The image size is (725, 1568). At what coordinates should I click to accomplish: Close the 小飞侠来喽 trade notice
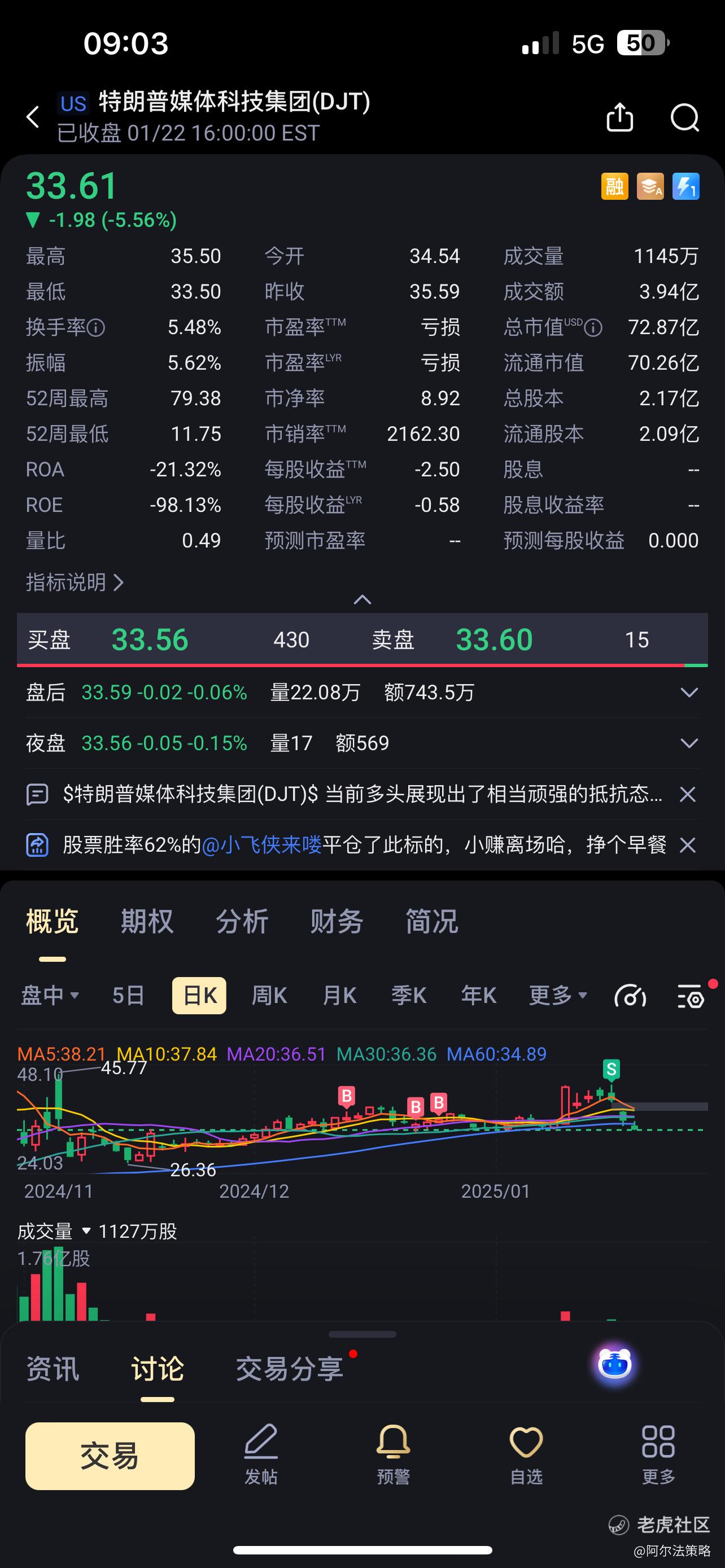[x=687, y=845]
